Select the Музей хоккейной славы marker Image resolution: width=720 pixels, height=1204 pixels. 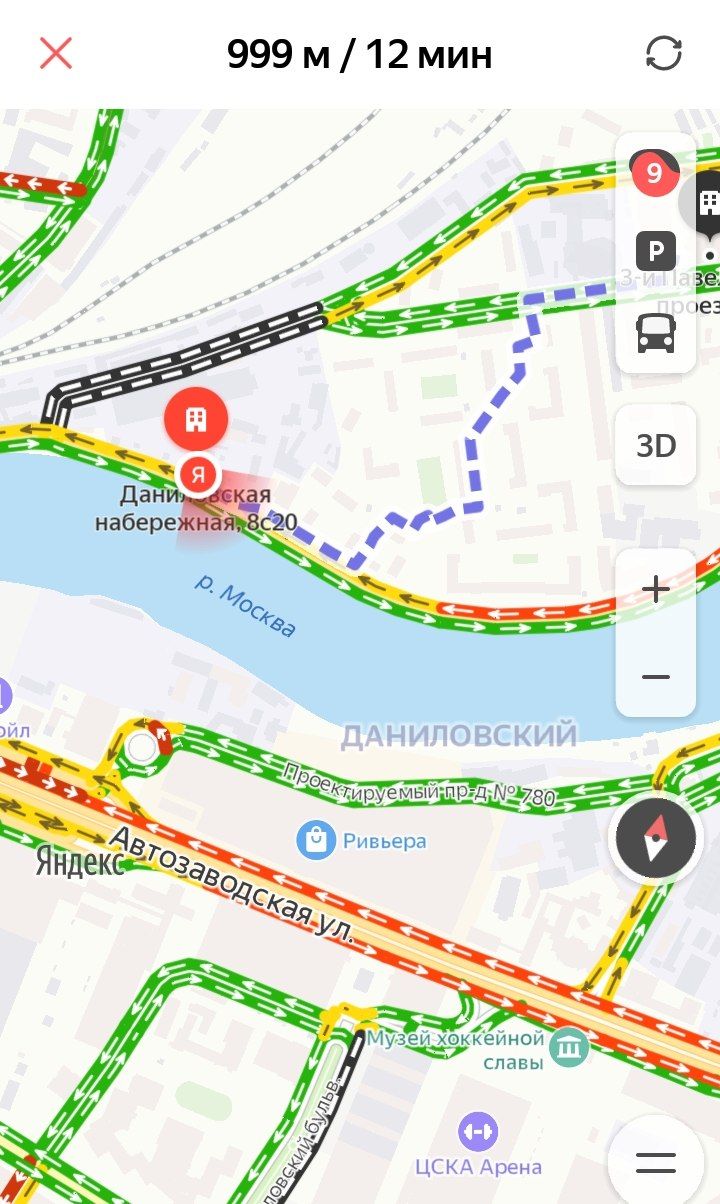[570, 1048]
